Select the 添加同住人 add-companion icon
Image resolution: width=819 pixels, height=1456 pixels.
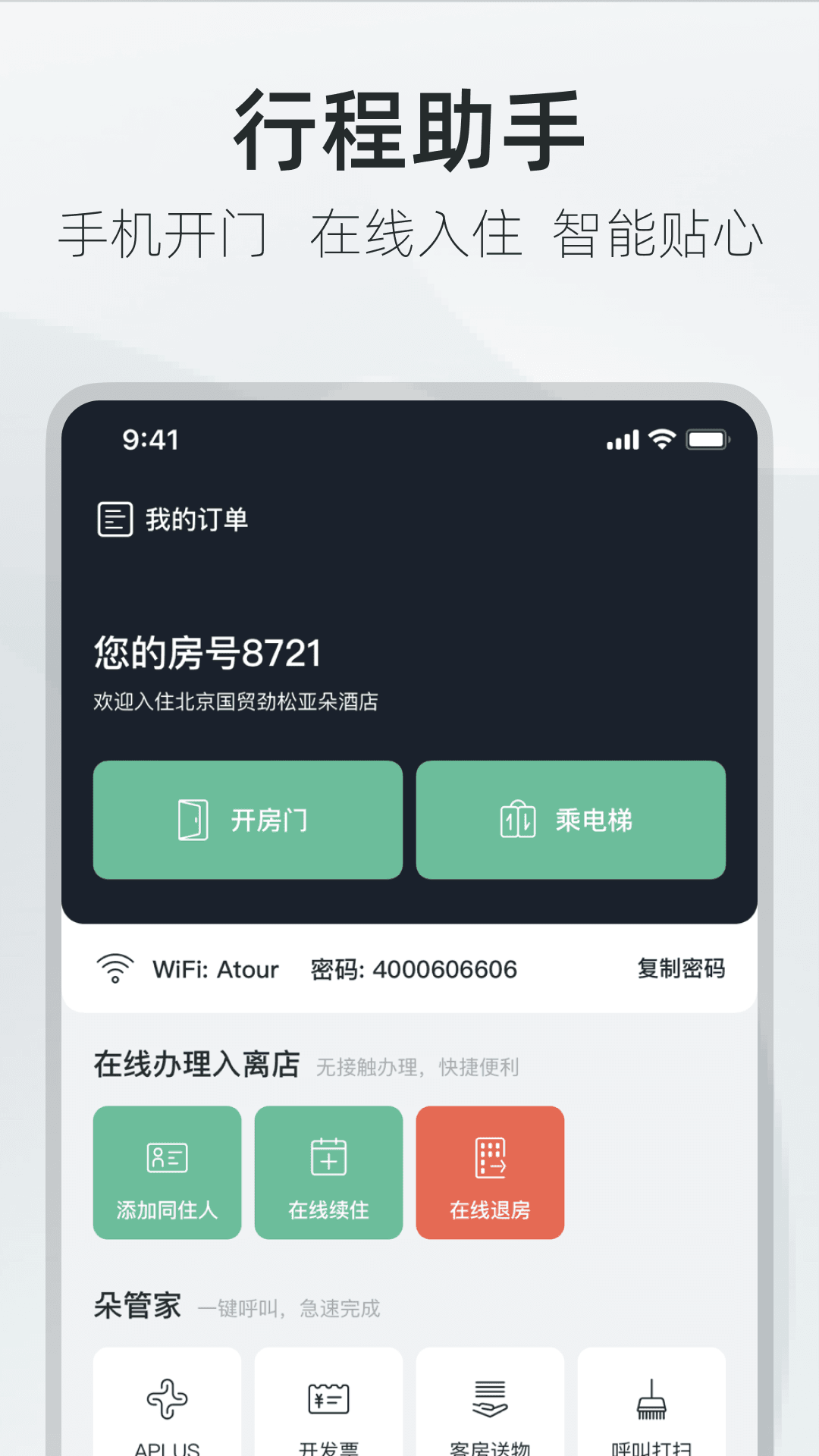167,1156
